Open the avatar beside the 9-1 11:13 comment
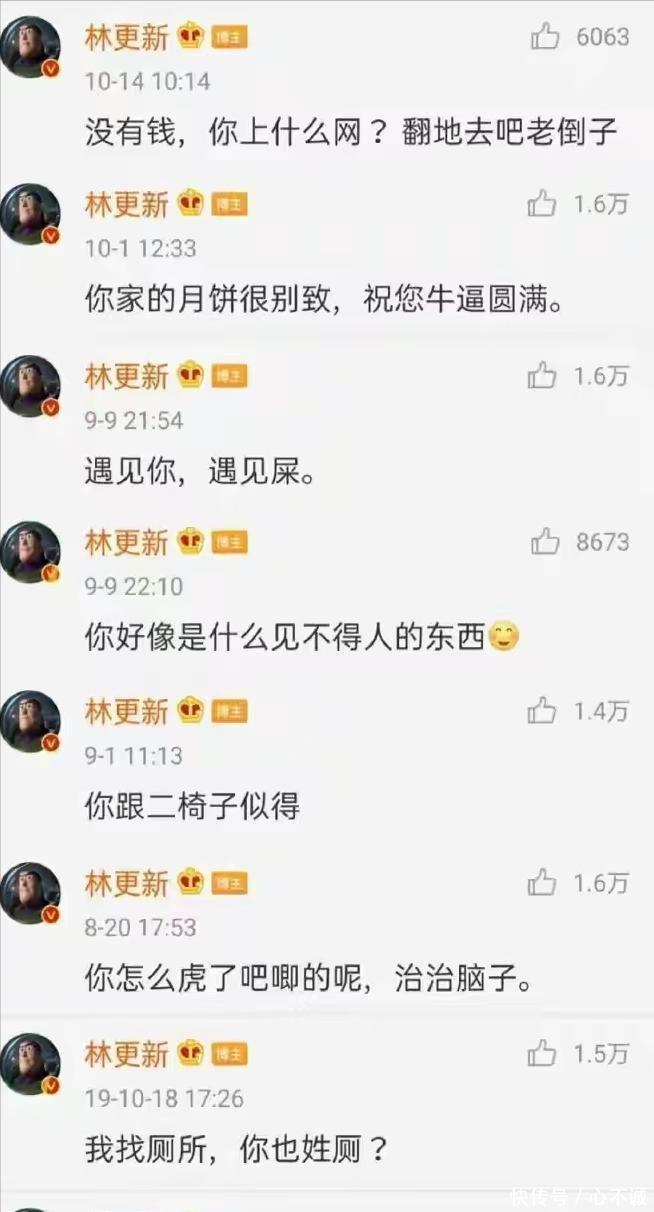 pos(30,721)
